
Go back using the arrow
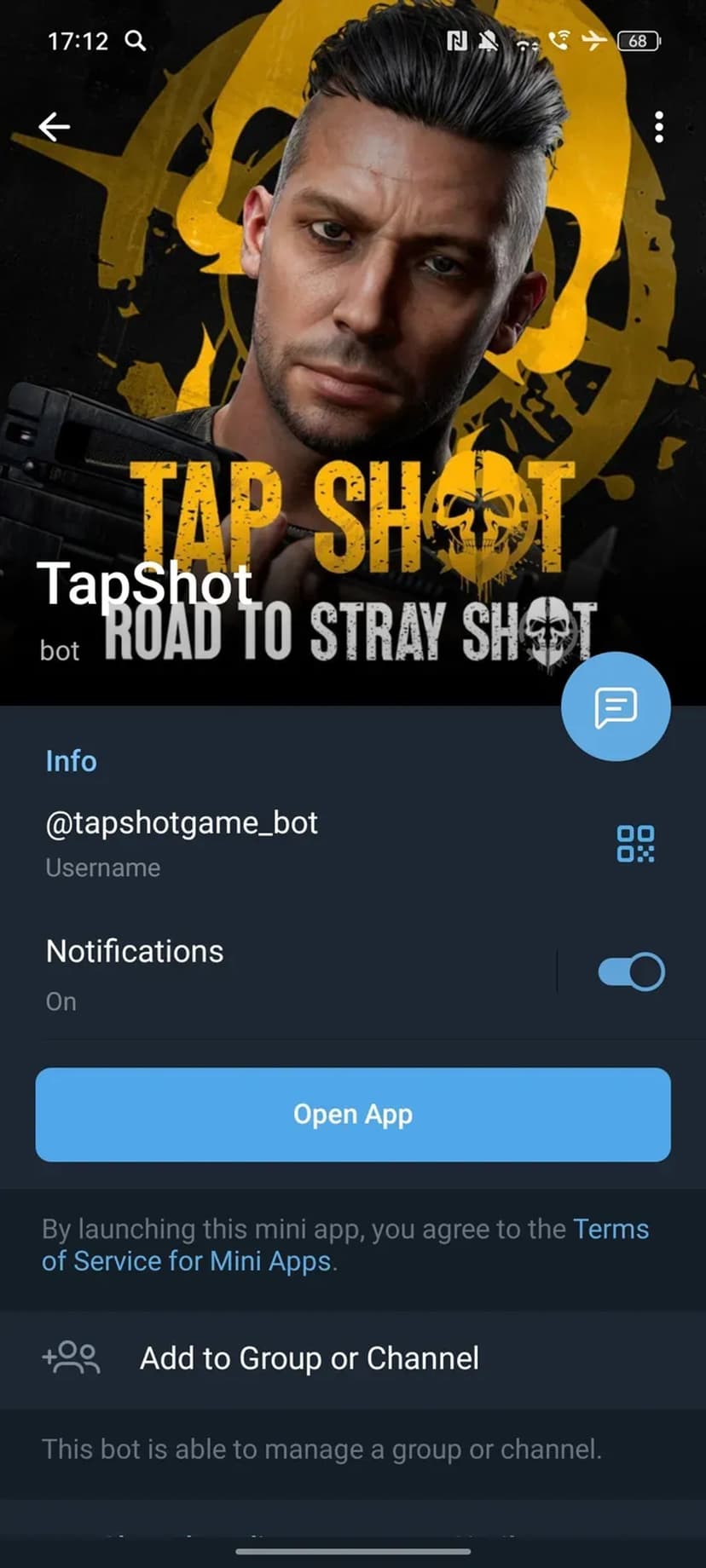(x=54, y=127)
